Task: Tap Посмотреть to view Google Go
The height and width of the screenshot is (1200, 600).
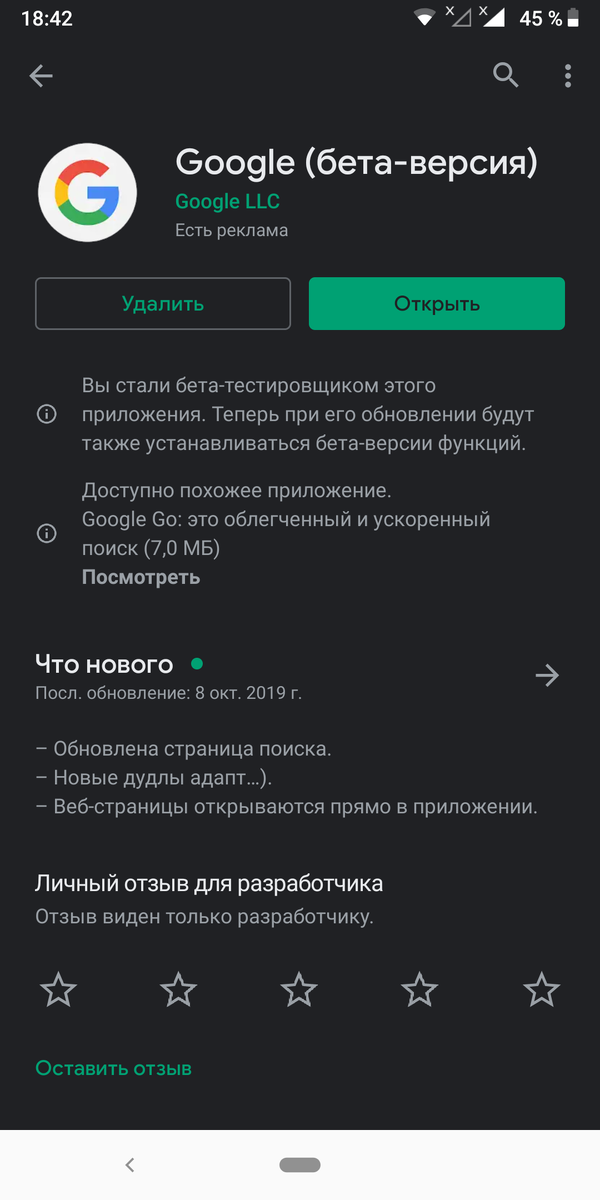Action: tap(141, 577)
